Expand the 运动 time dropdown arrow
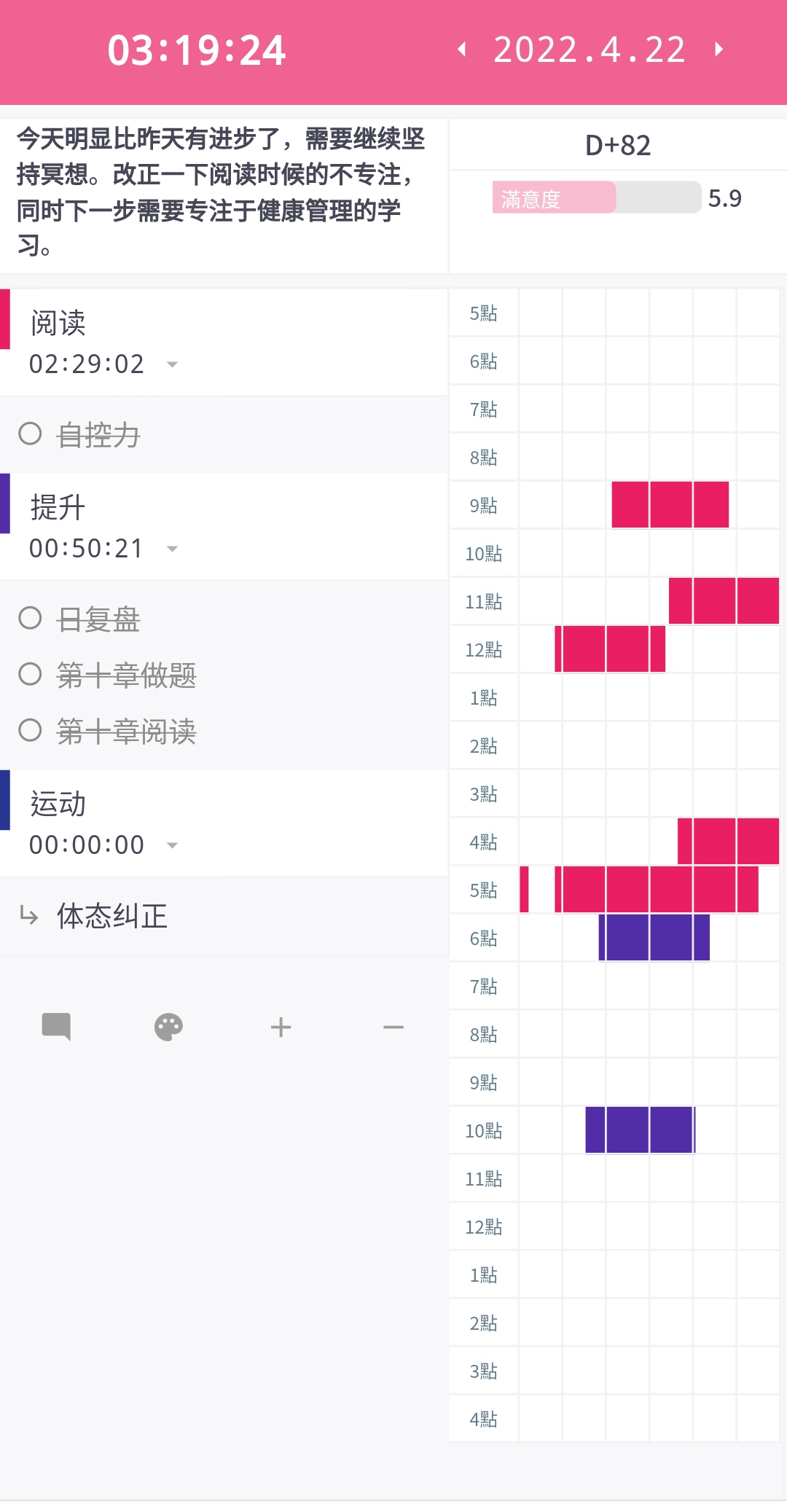The height and width of the screenshot is (1512, 787). (172, 845)
